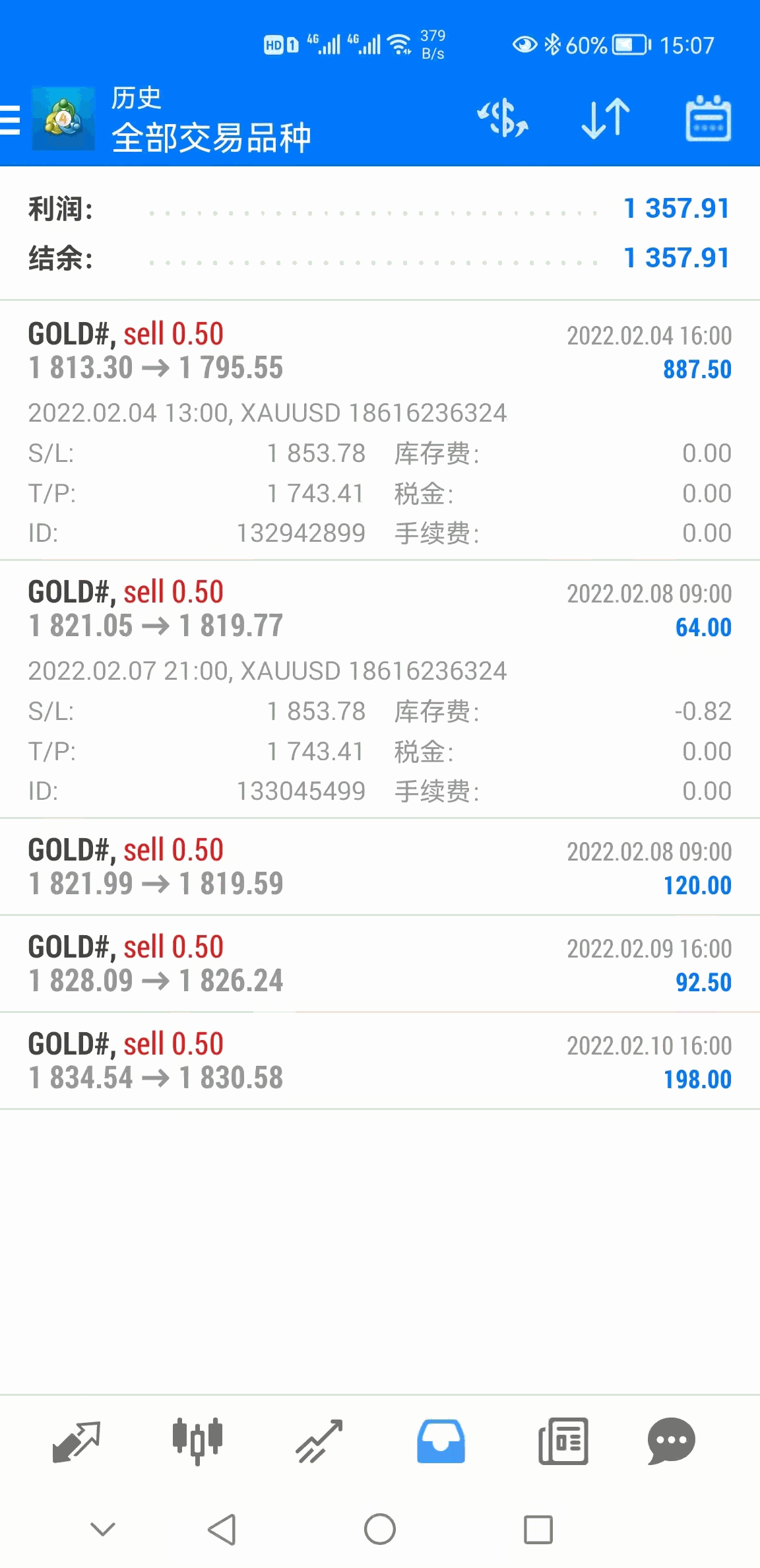760x1568 pixels.
Task: Switch to the candlestick Chart tab
Action: 197,1441
